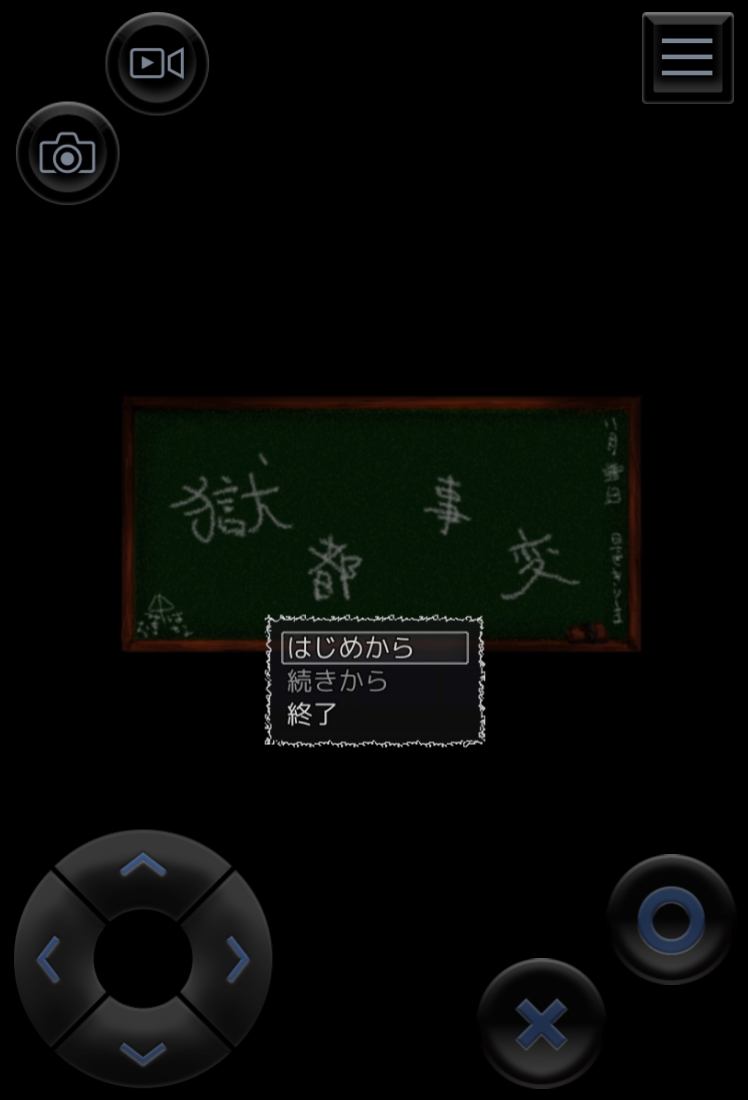Image resolution: width=748 pixels, height=1100 pixels.
Task: Select はじめから to start a new game
Action: pos(374,648)
